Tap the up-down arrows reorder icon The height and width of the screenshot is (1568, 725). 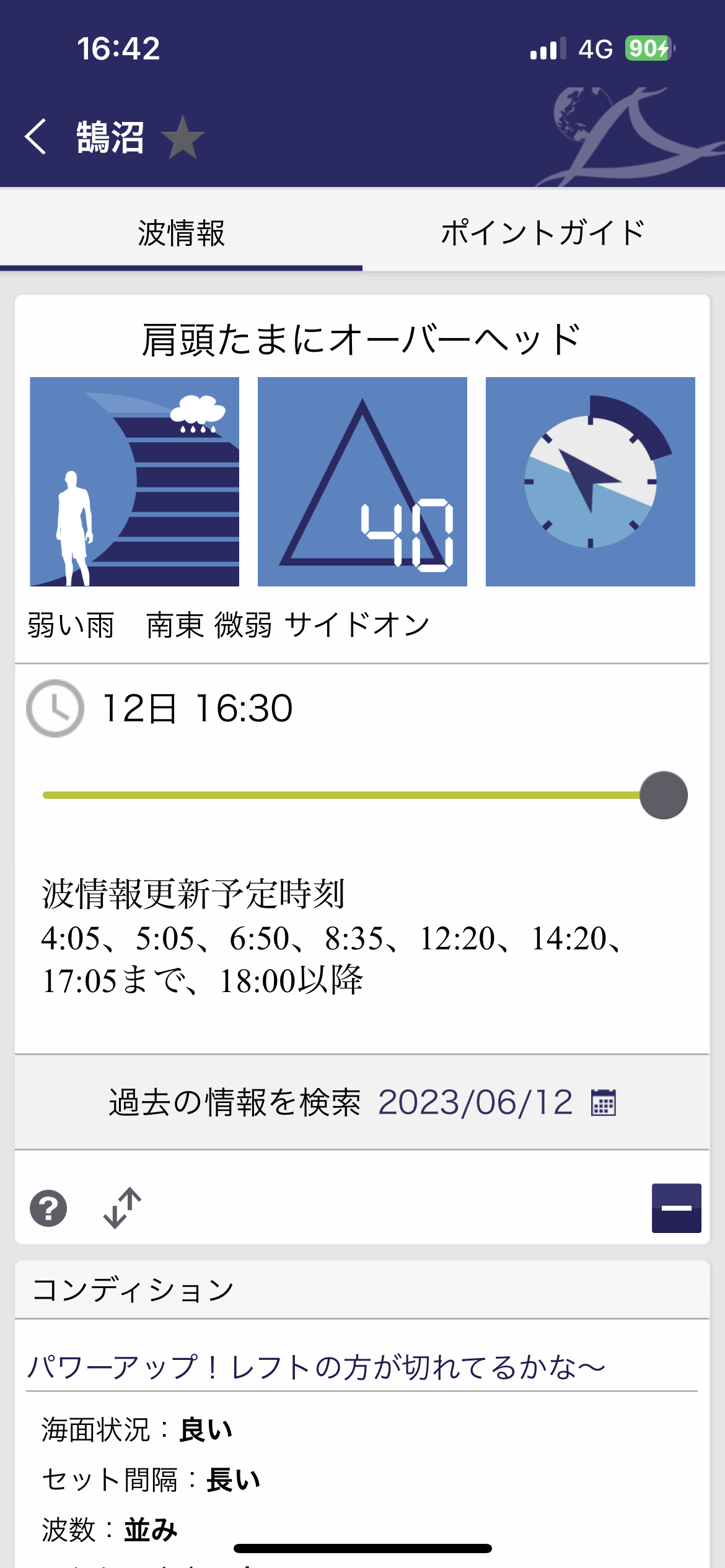(122, 1208)
